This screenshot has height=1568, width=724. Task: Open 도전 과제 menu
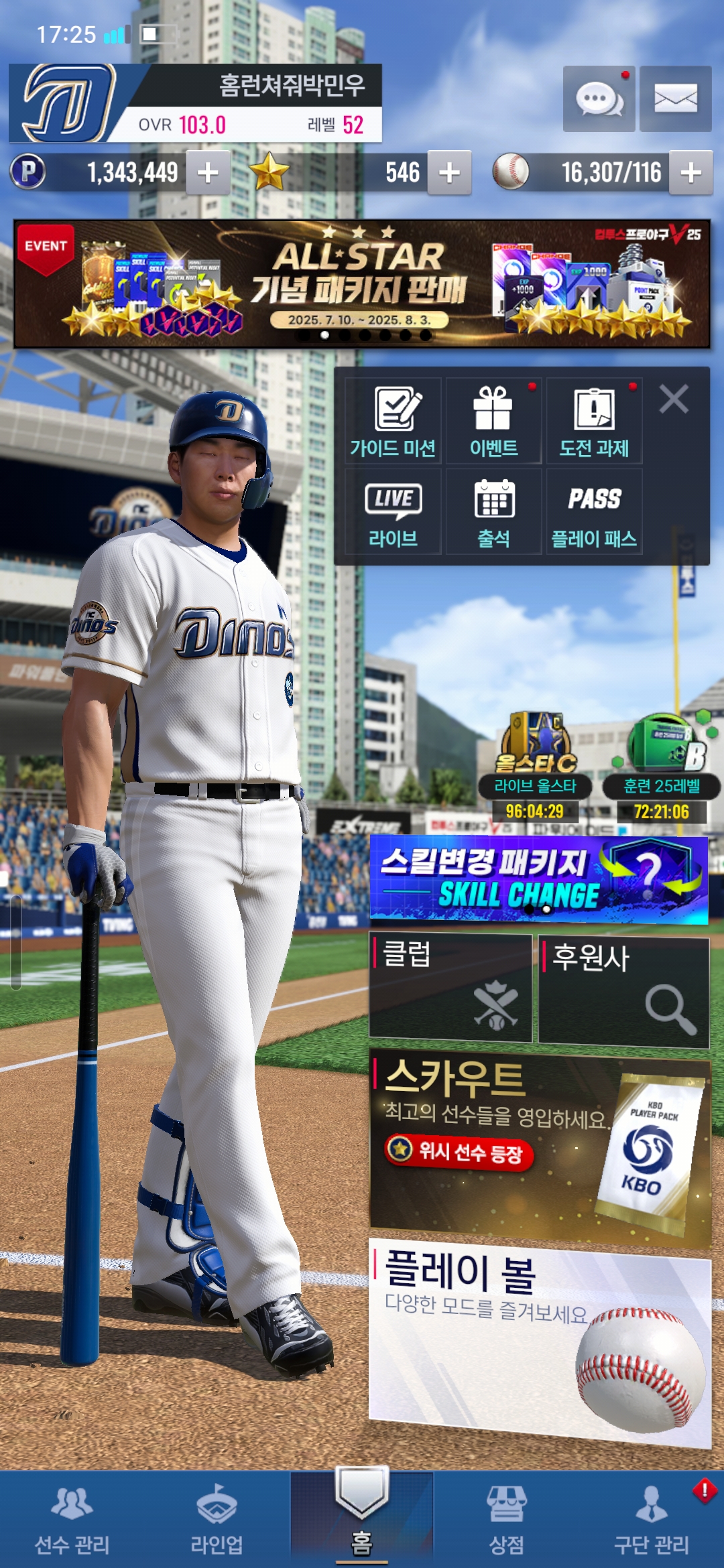[x=594, y=421]
